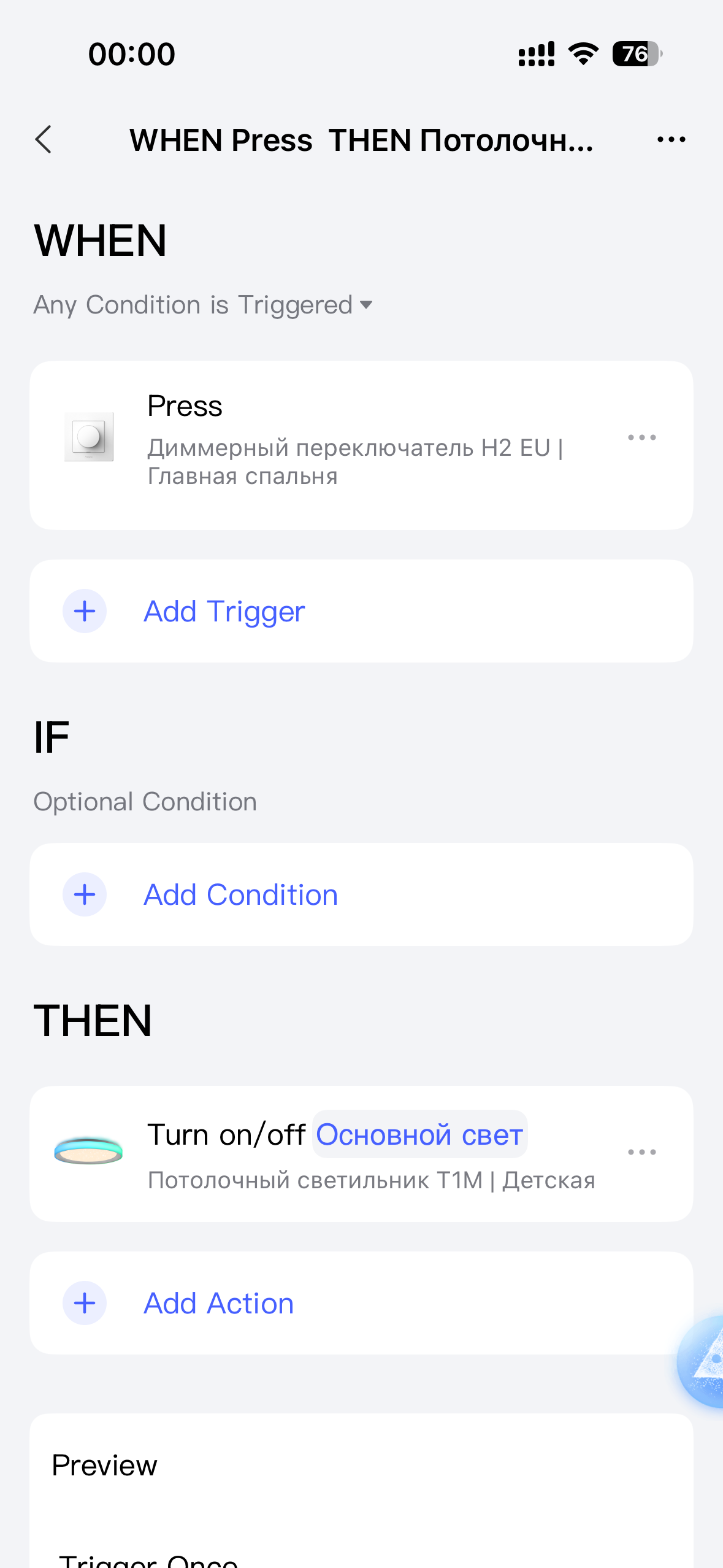Tap Add Trigger
This screenshot has height=1568, width=723.
[x=224, y=611]
